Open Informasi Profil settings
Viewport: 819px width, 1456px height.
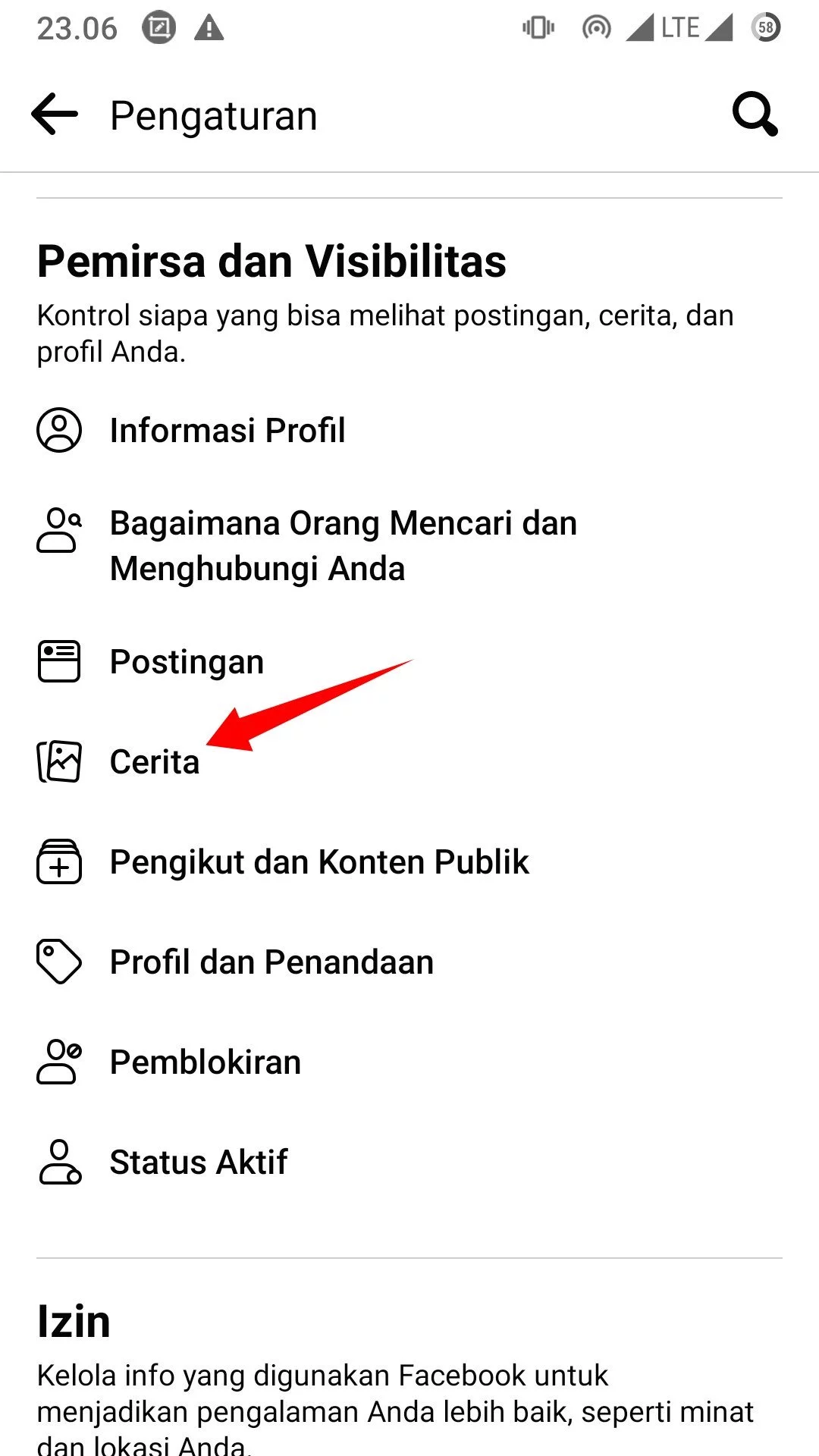pyautogui.click(x=227, y=431)
